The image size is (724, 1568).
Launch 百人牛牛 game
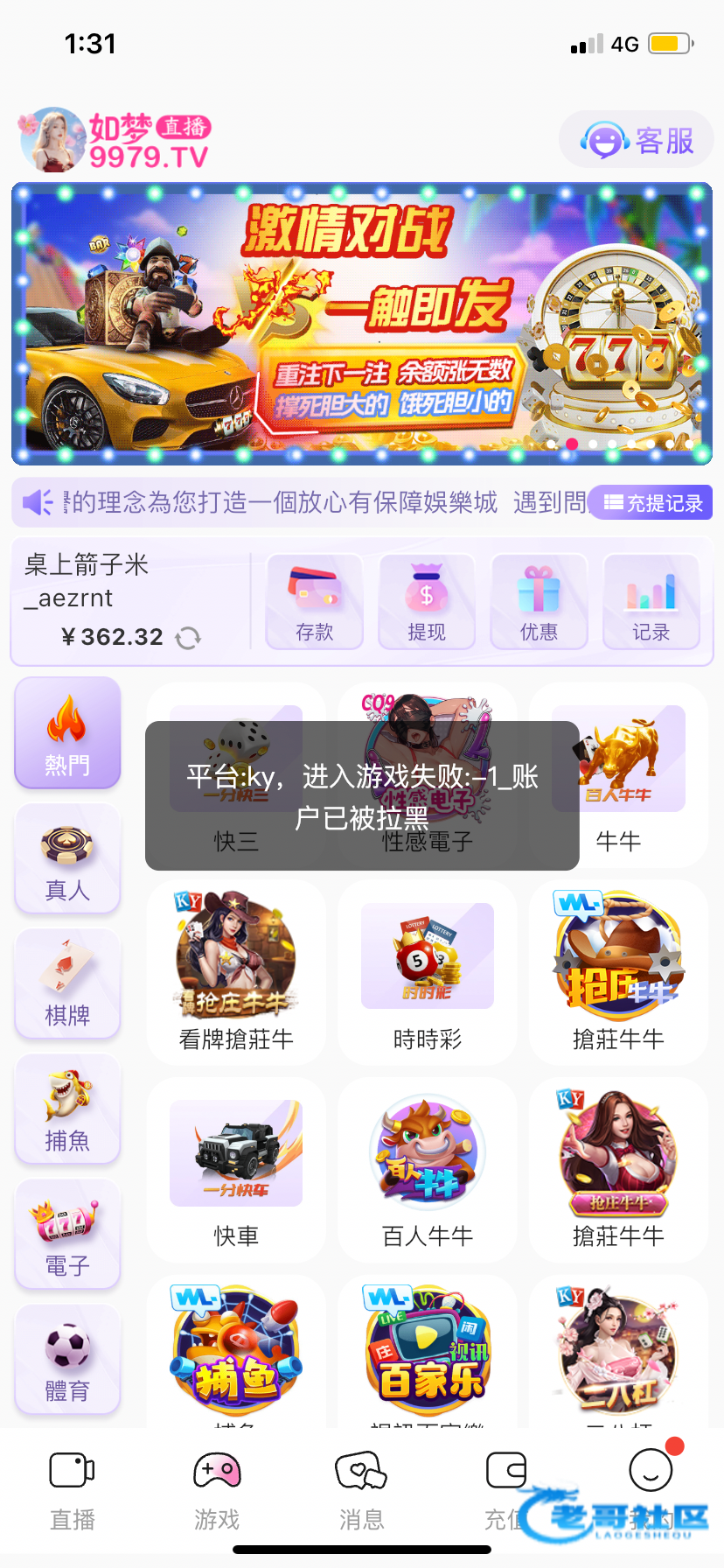click(428, 1168)
